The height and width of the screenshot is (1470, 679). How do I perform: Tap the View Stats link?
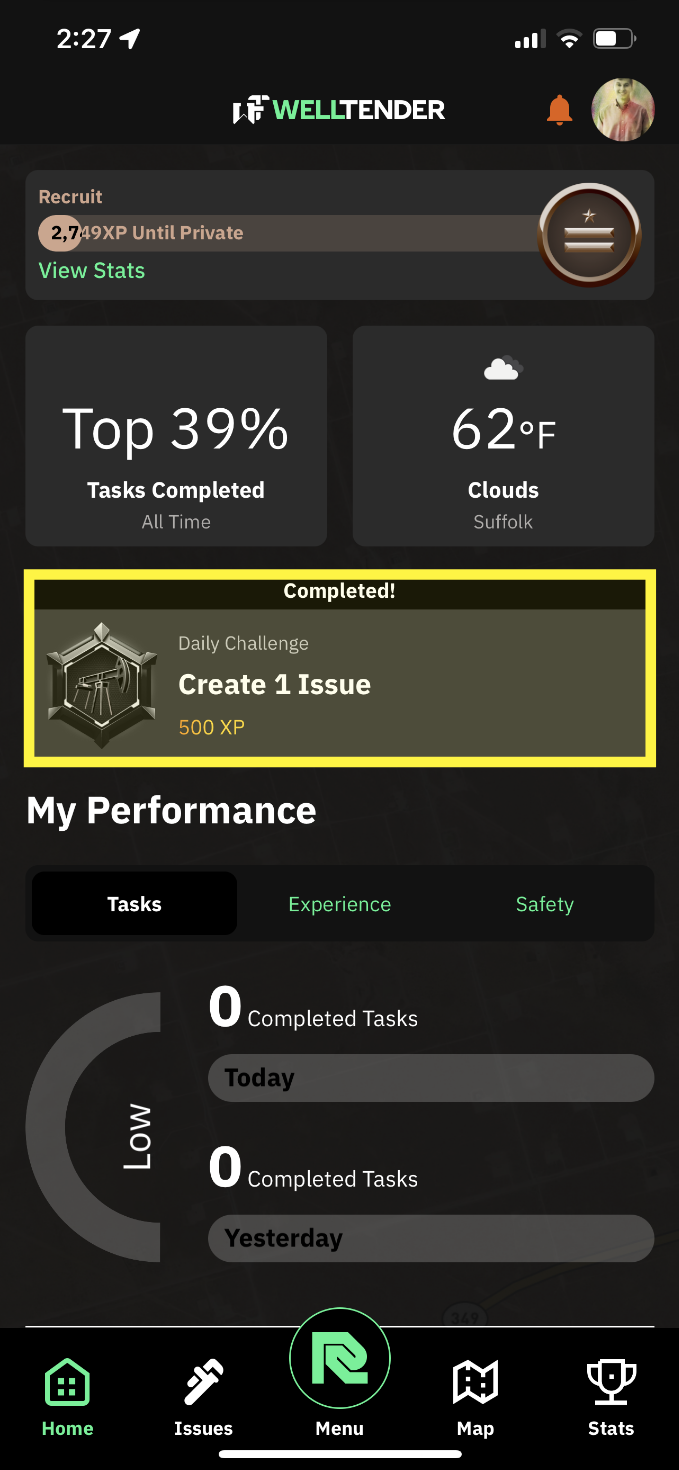click(91, 270)
